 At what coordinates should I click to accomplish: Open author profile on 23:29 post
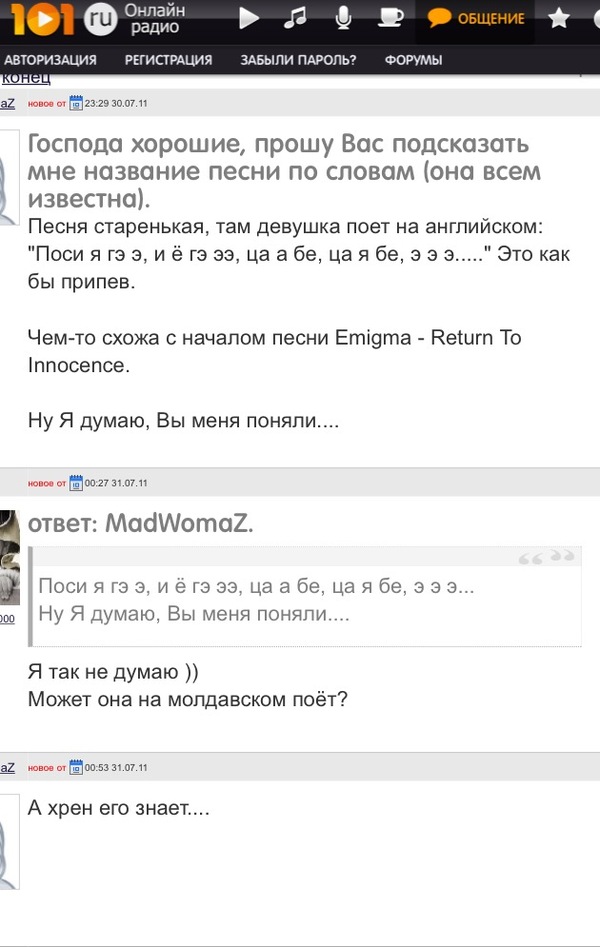point(7,103)
